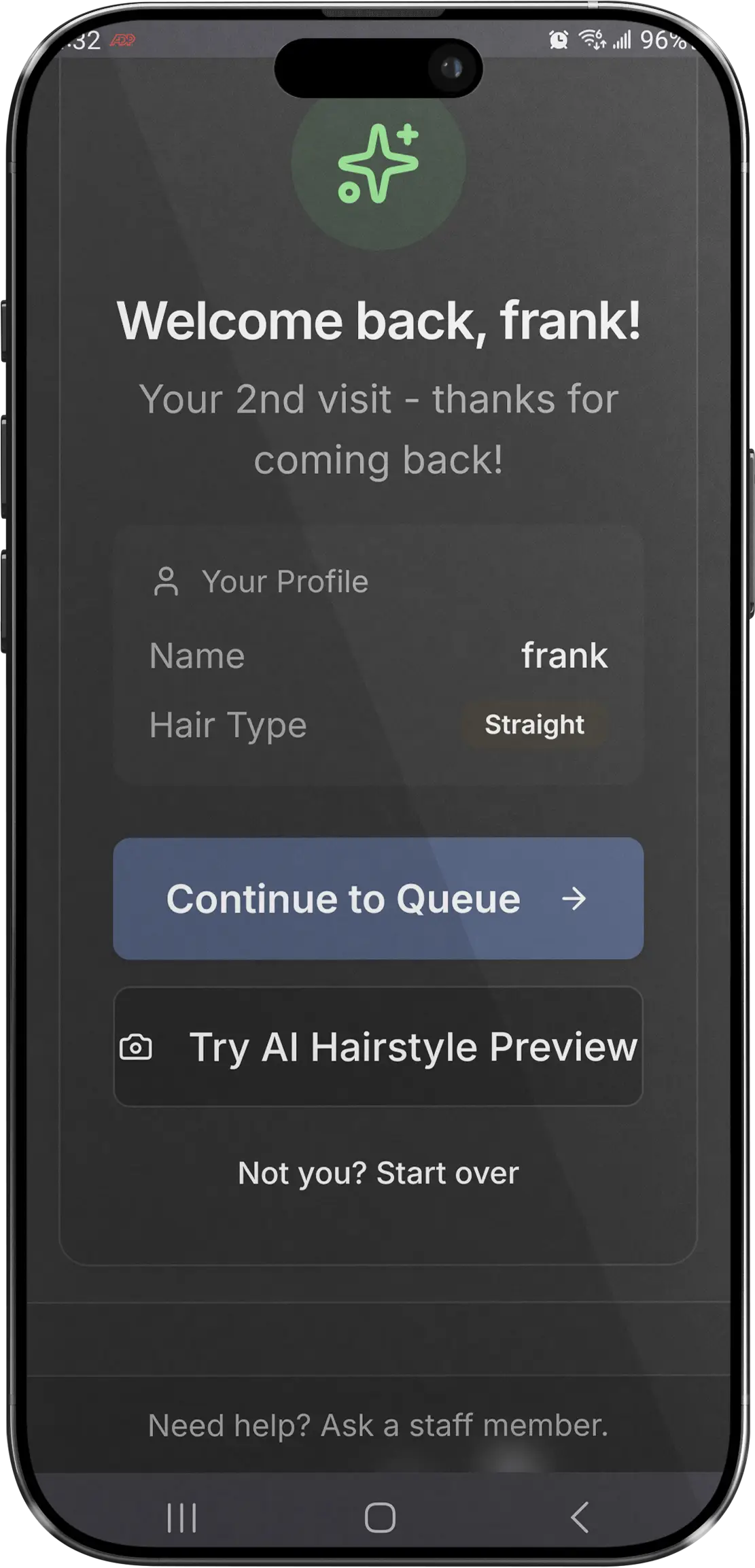
Task: Tap the person icon beside Your Profile
Action: pyautogui.click(x=168, y=581)
